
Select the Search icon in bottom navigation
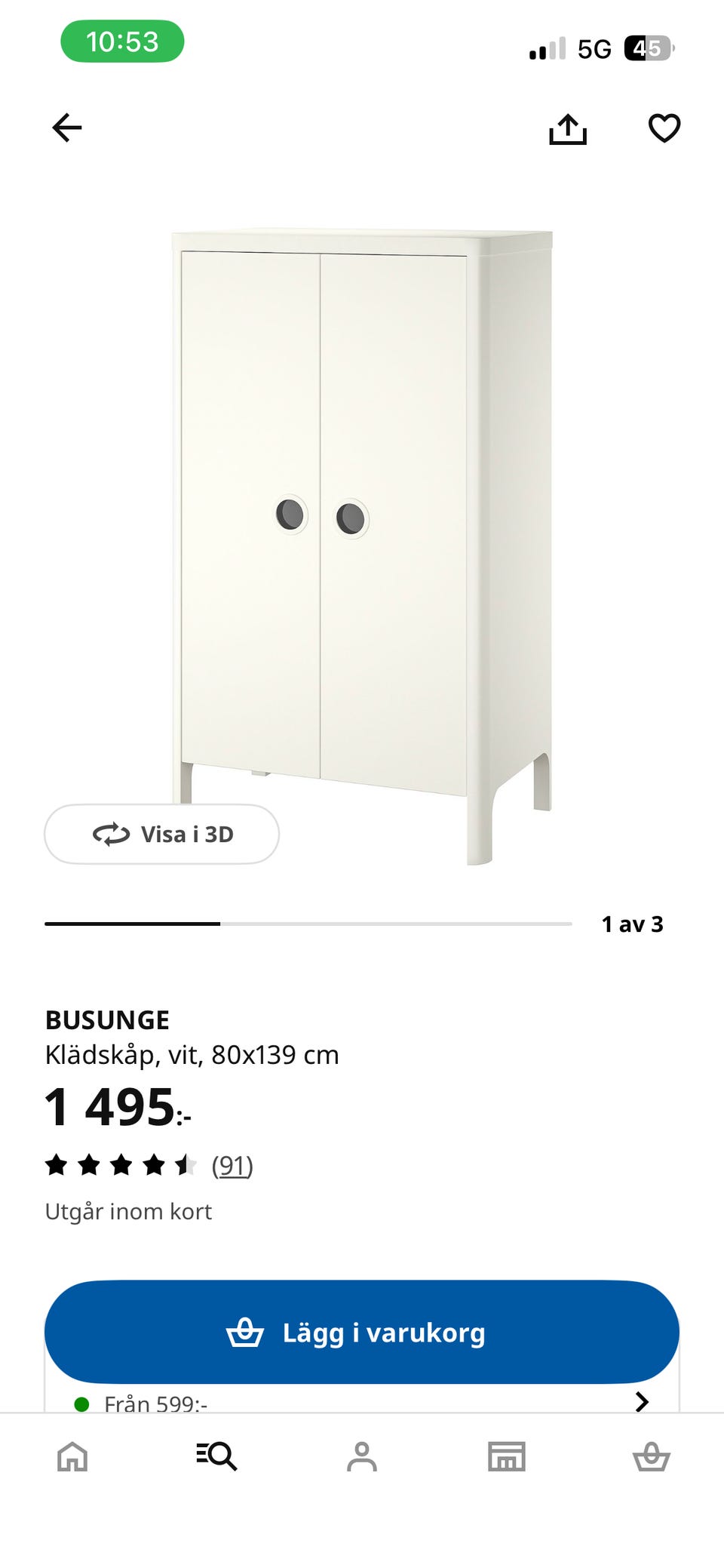click(x=217, y=1456)
